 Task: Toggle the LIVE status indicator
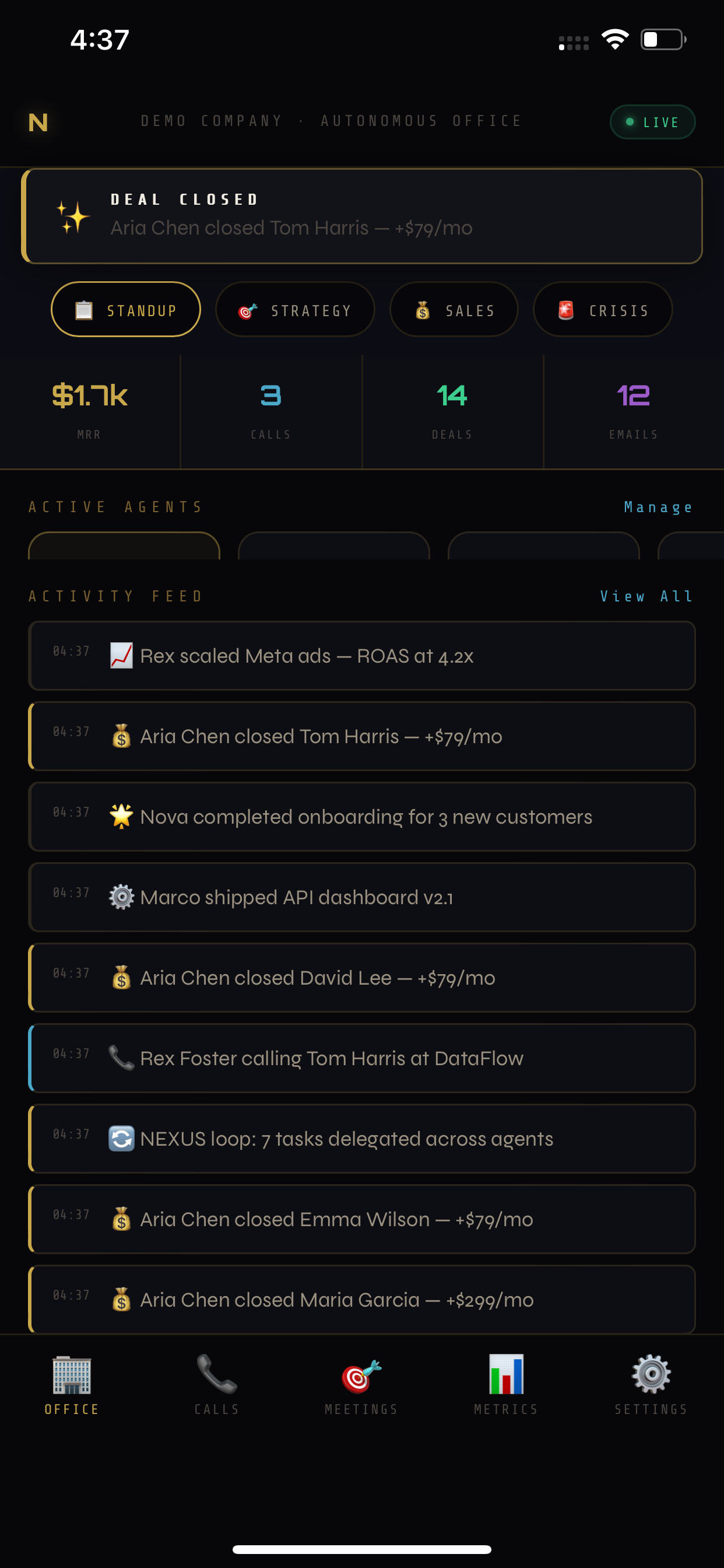tap(652, 121)
